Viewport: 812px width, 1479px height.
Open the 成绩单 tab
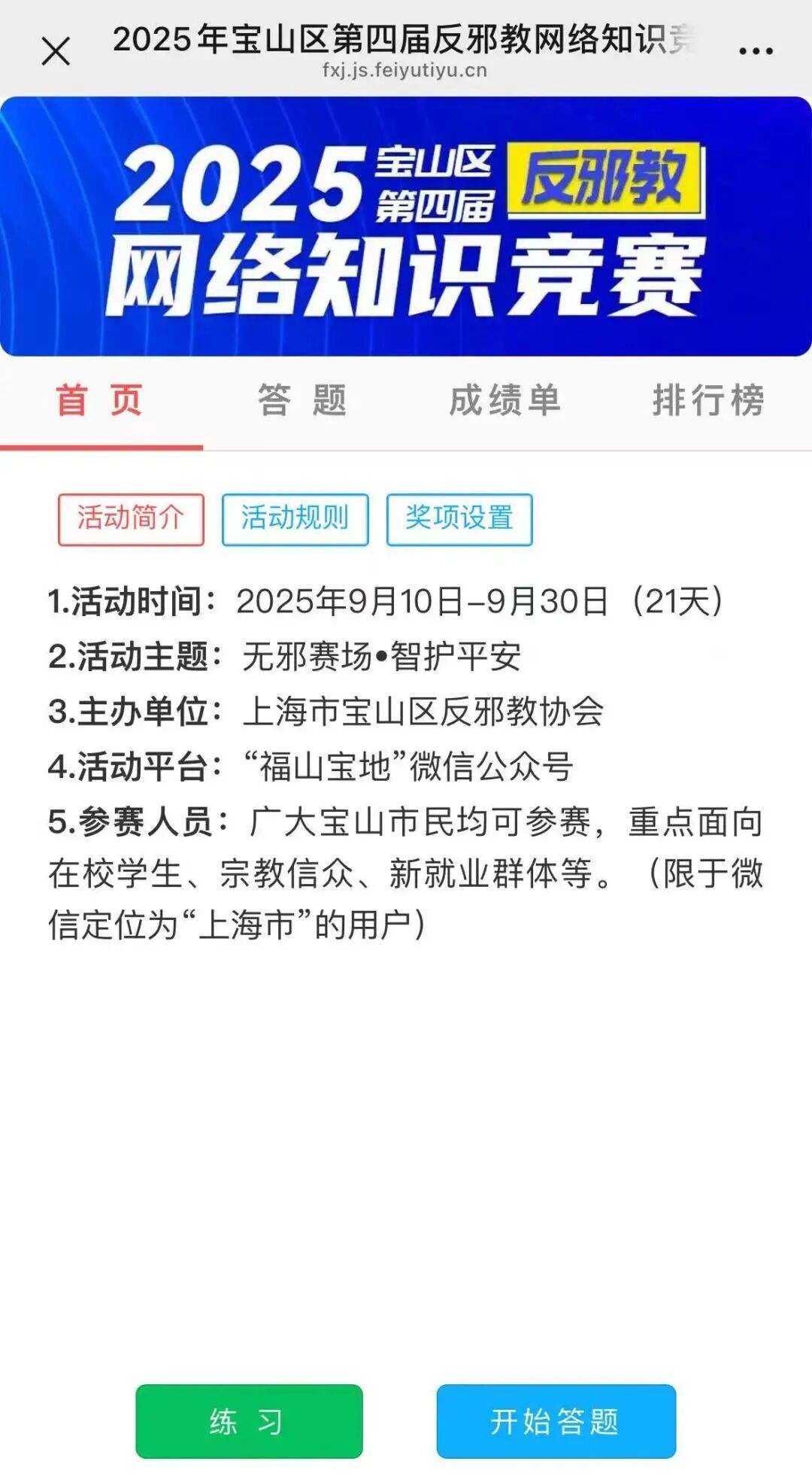click(504, 400)
